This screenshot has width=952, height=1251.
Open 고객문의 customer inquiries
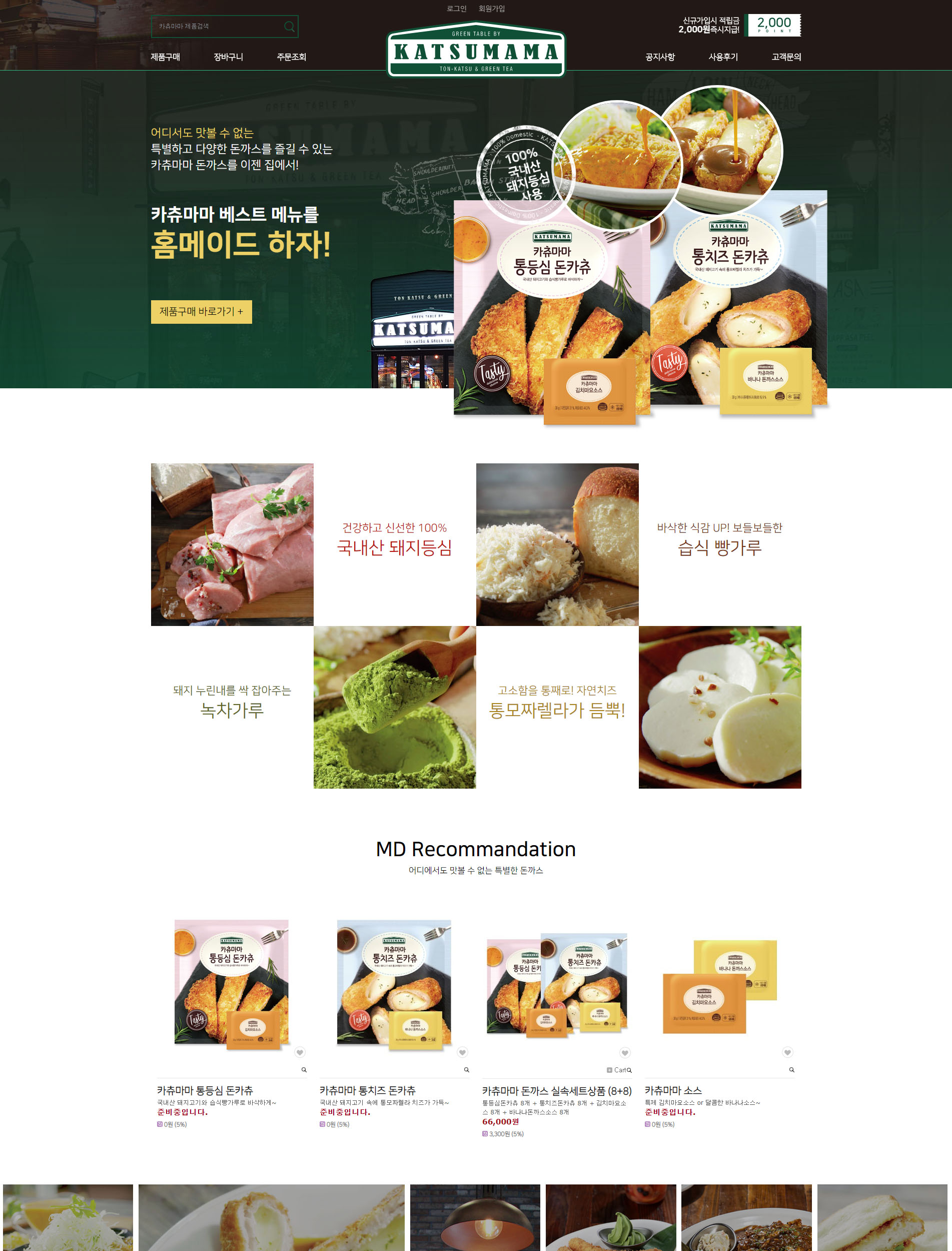click(786, 57)
